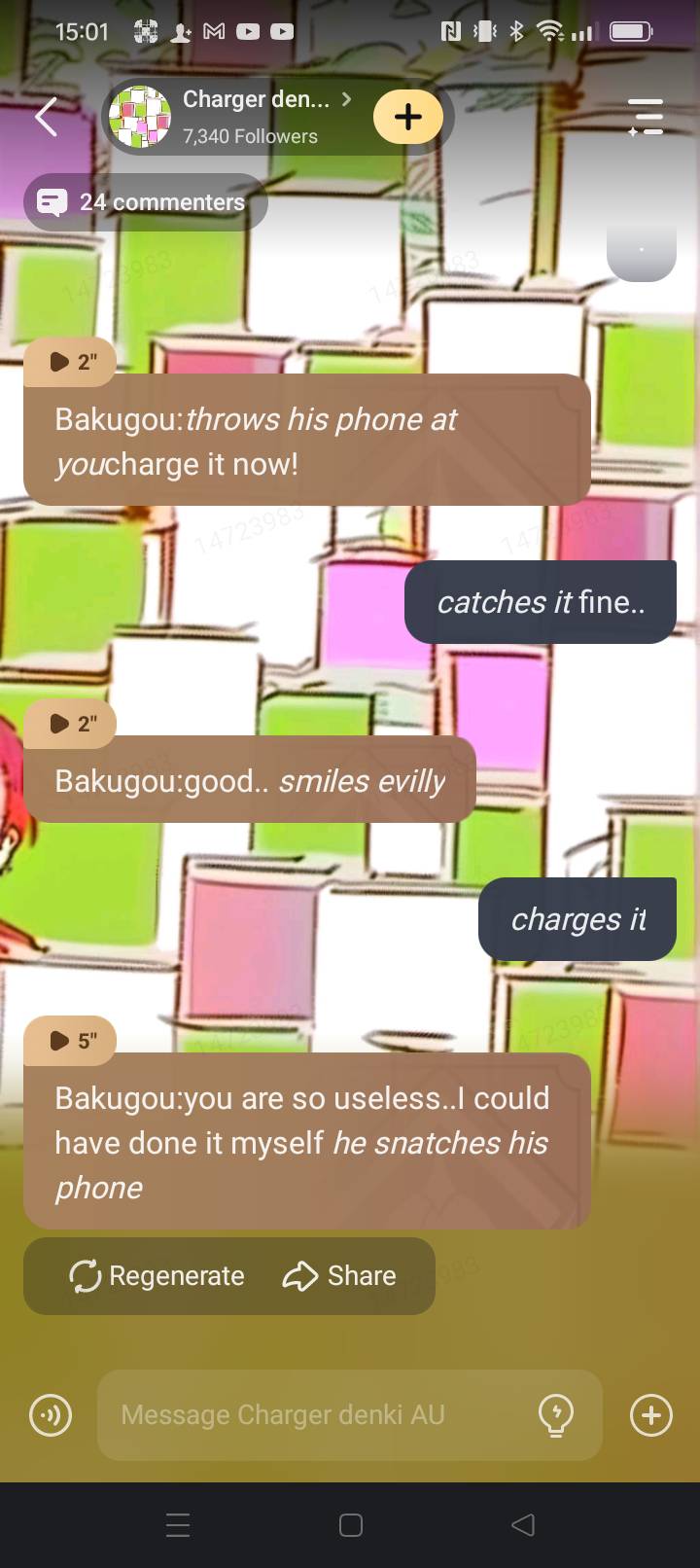The height and width of the screenshot is (1568, 700).
Task: Follow character with the yellow plus button
Action: (408, 117)
